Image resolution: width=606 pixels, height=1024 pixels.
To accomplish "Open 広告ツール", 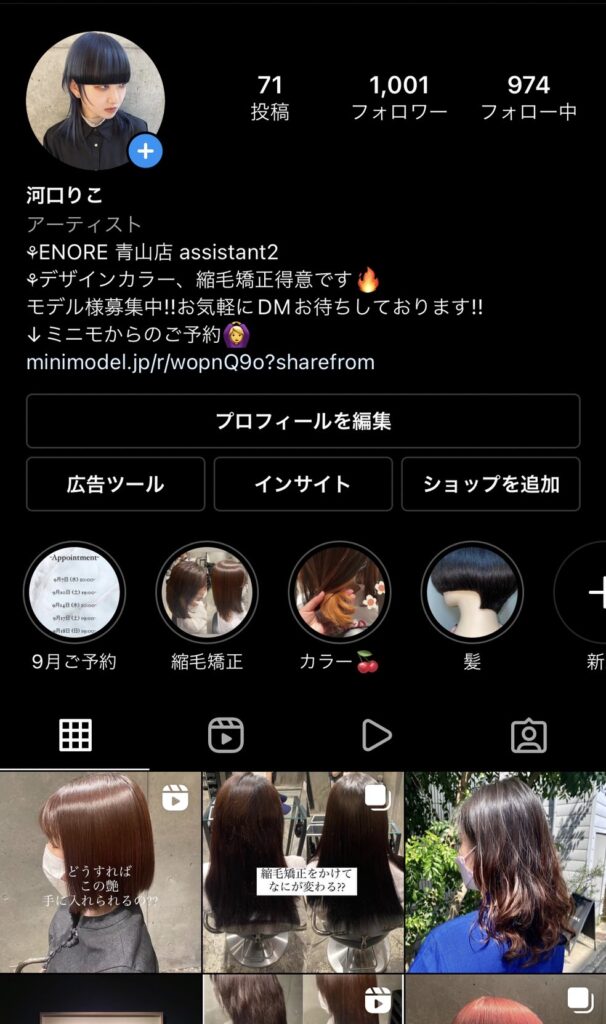I will tap(115, 485).
